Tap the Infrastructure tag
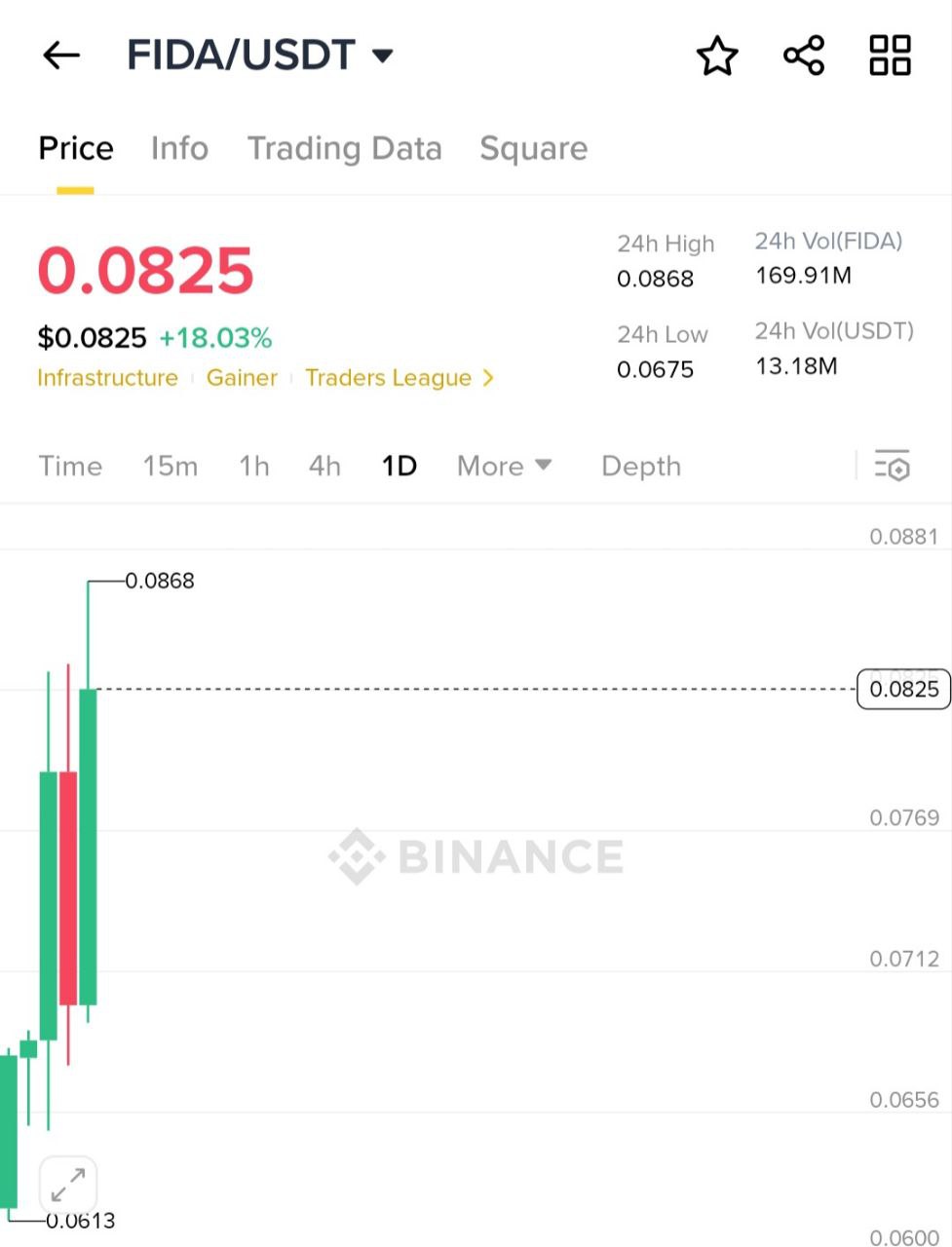This screenshot has height=1247, width=952. tap(107, 378)
